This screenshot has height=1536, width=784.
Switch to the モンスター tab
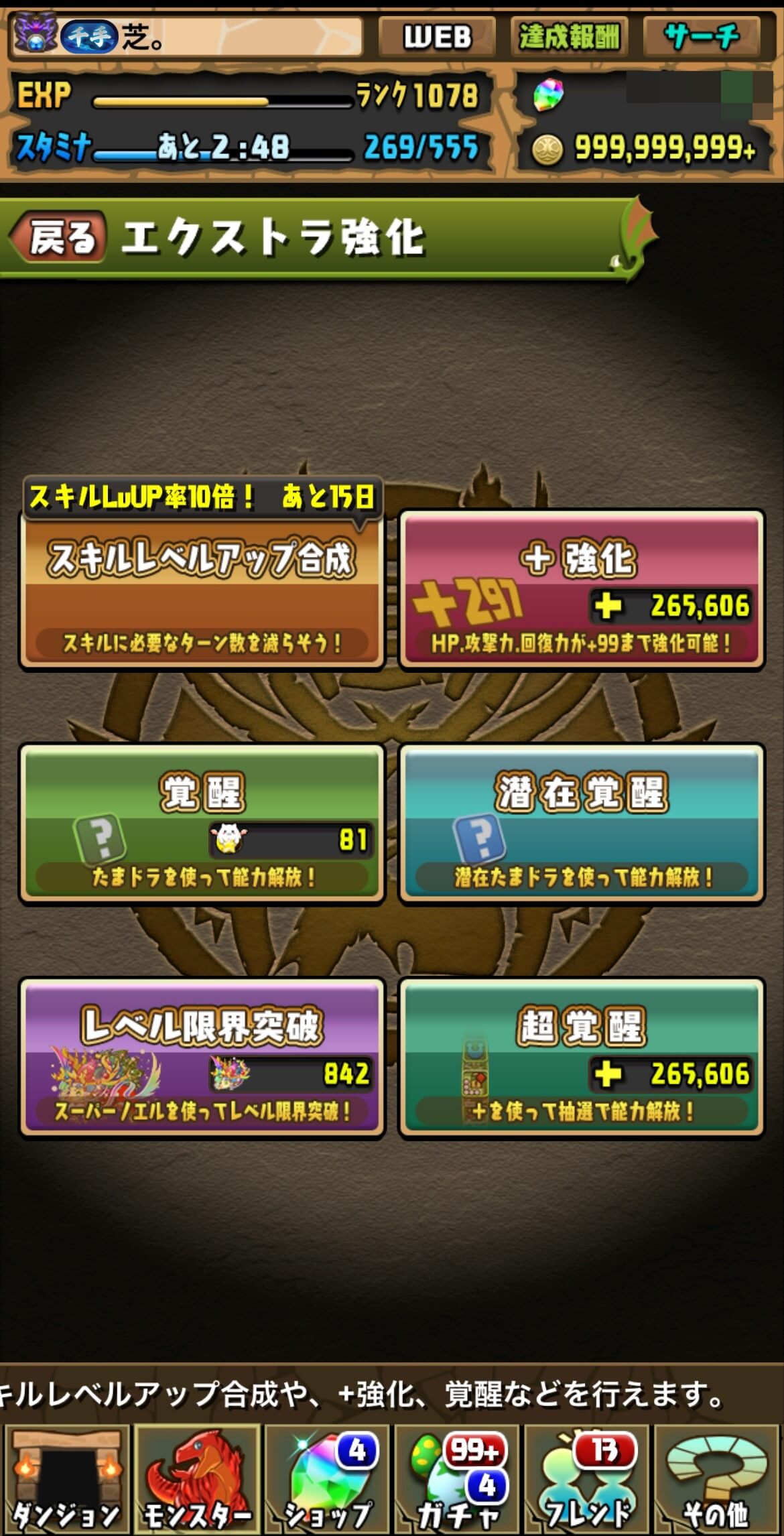pyautogui.click(x=196, y=1481)
